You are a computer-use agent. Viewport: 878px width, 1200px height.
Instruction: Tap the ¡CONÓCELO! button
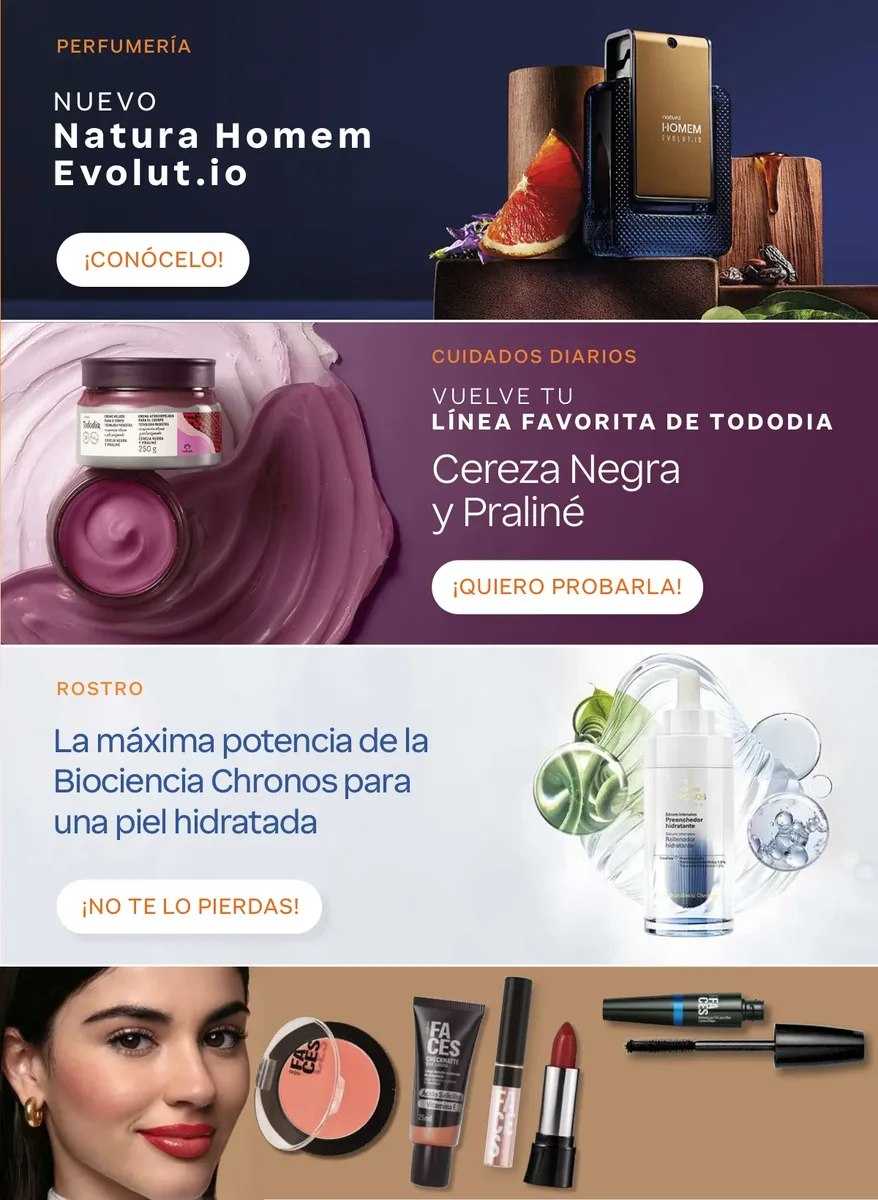(153, 260)
